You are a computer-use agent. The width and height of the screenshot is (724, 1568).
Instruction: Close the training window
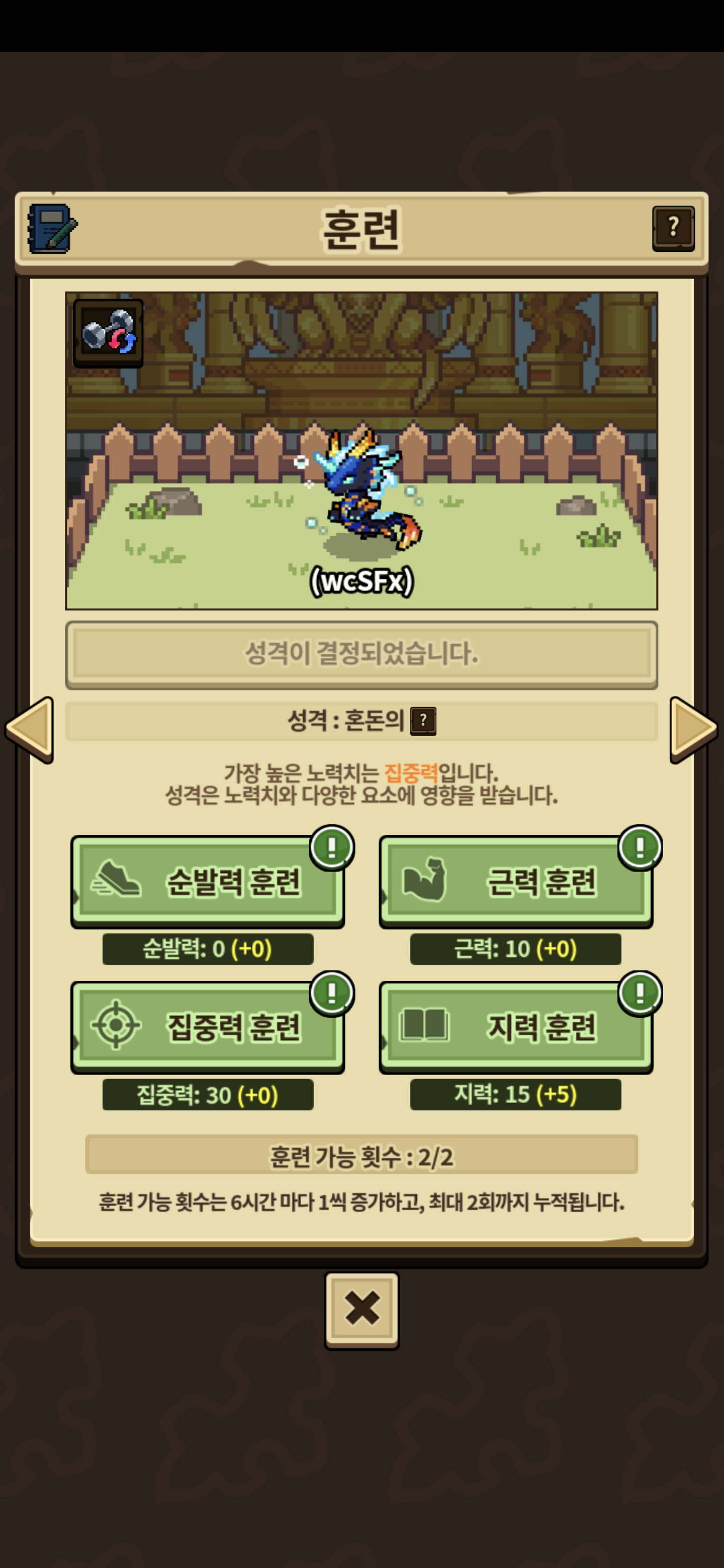[x=361, y=1309]
